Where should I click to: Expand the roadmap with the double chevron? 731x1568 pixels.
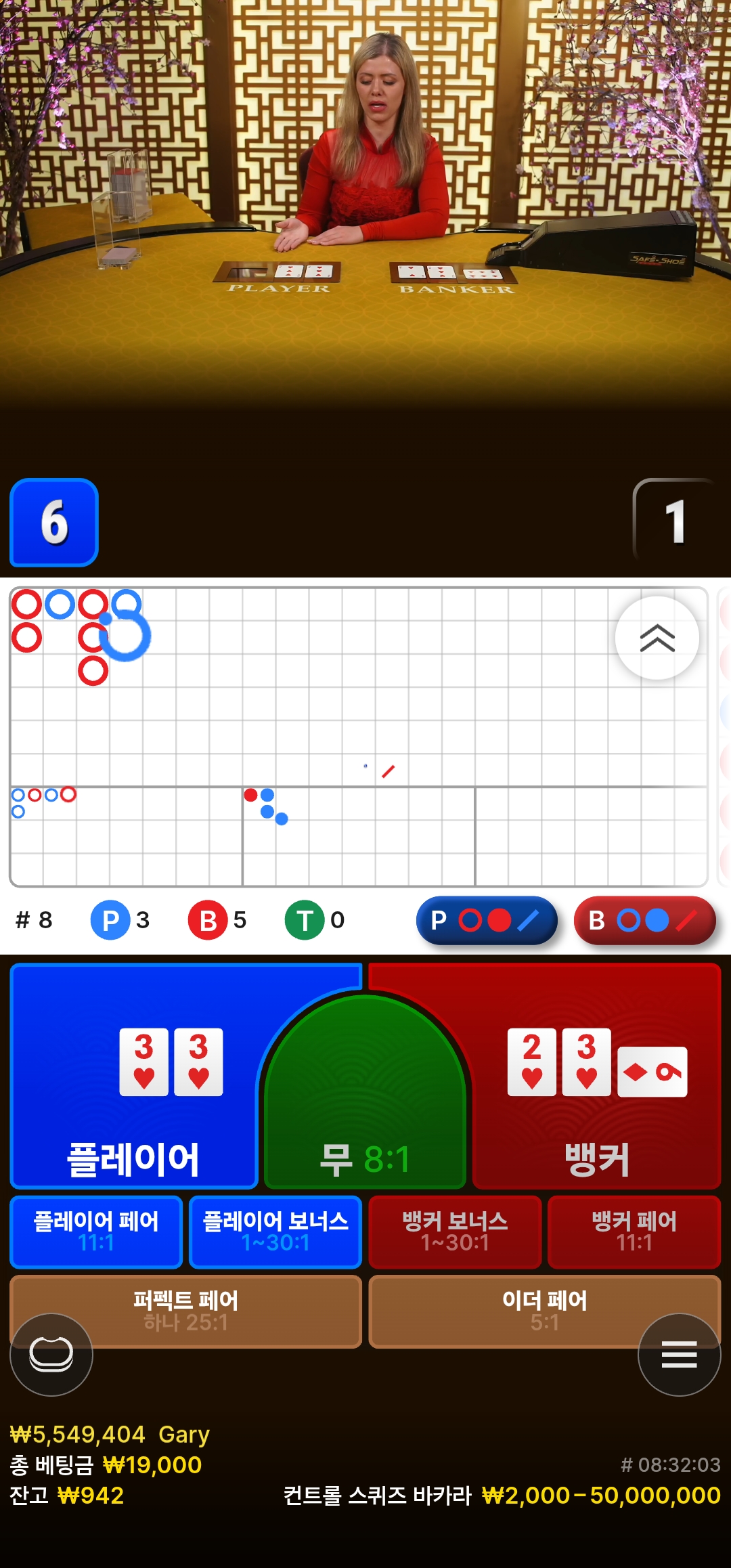coord(657,638)
